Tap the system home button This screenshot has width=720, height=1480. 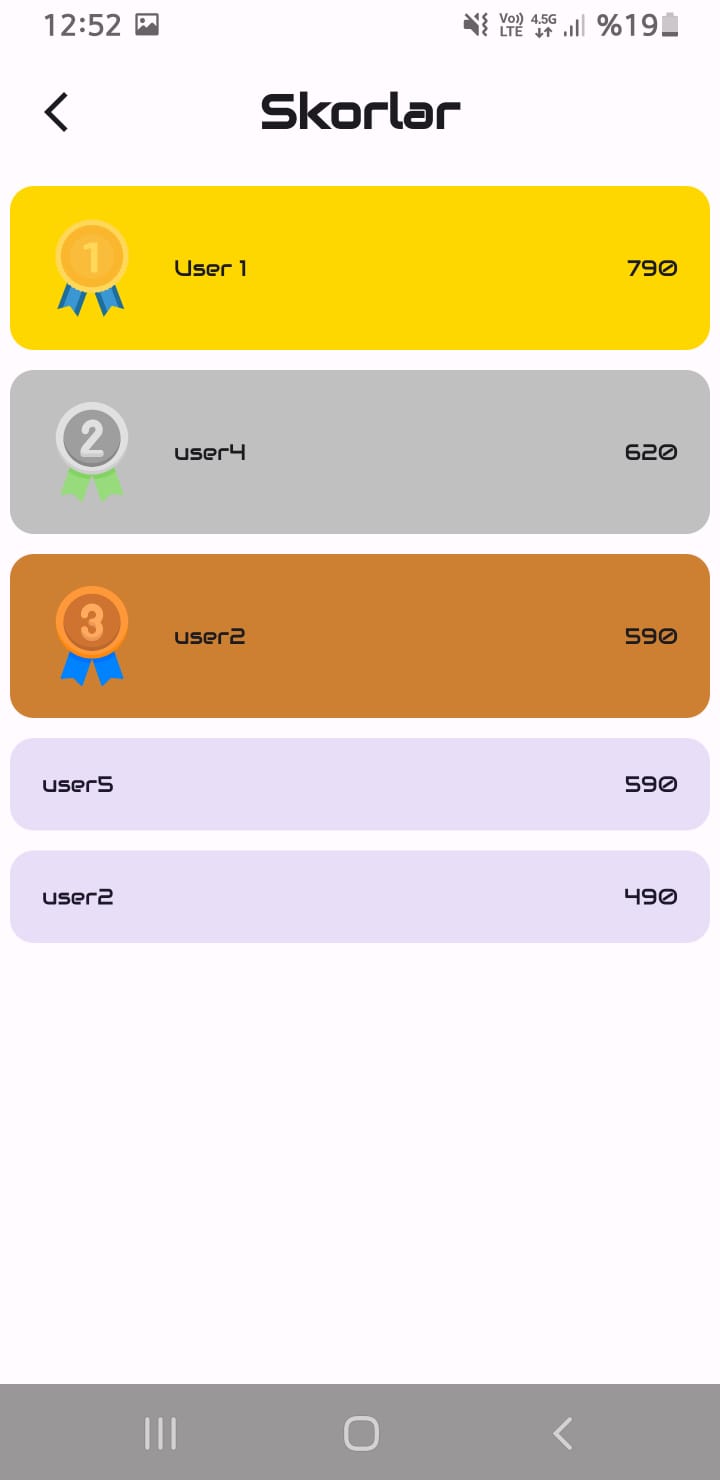point(361,1433)
